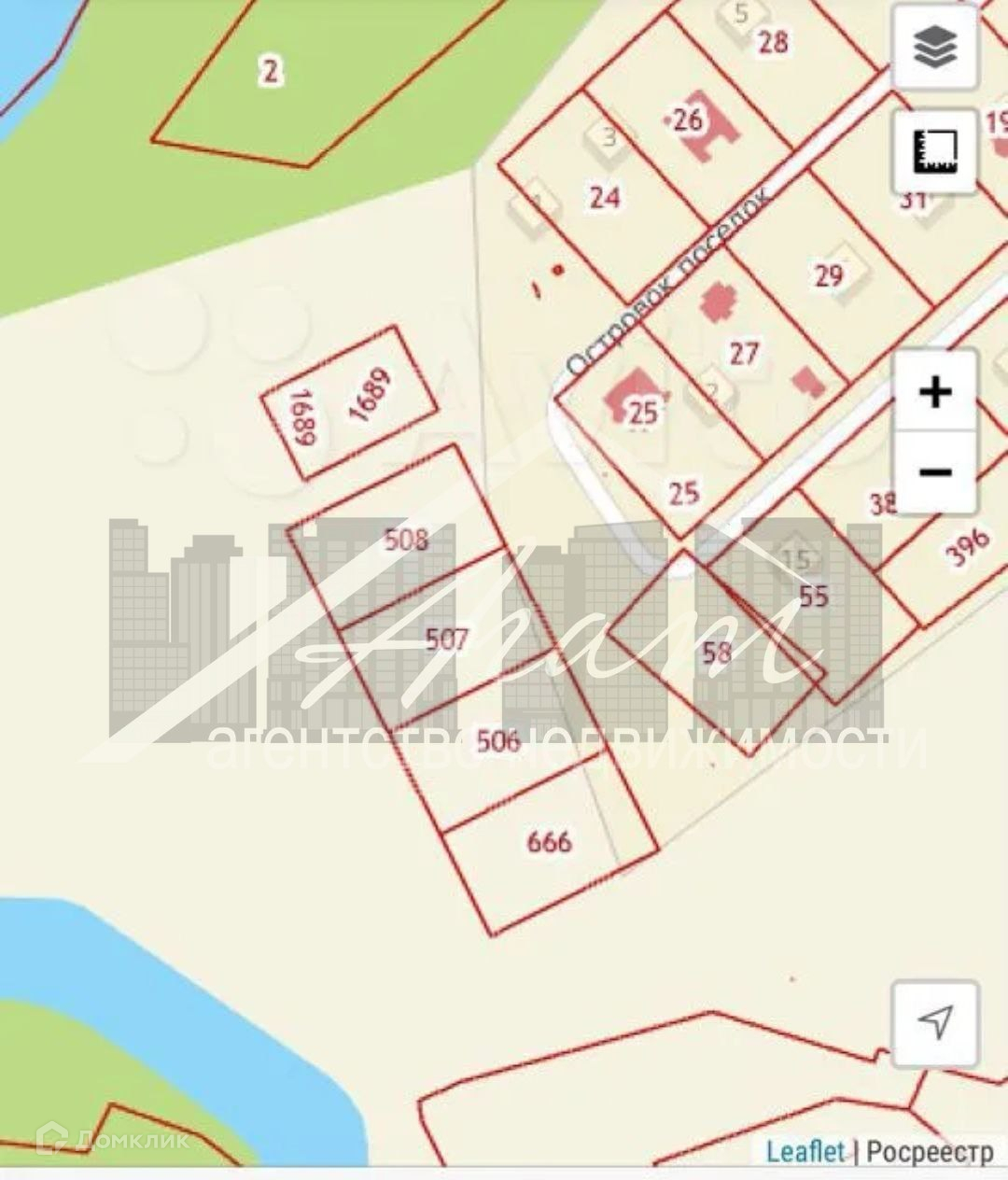Center map on my location arrow
1008x1180 pixels.
[935, 1023]
